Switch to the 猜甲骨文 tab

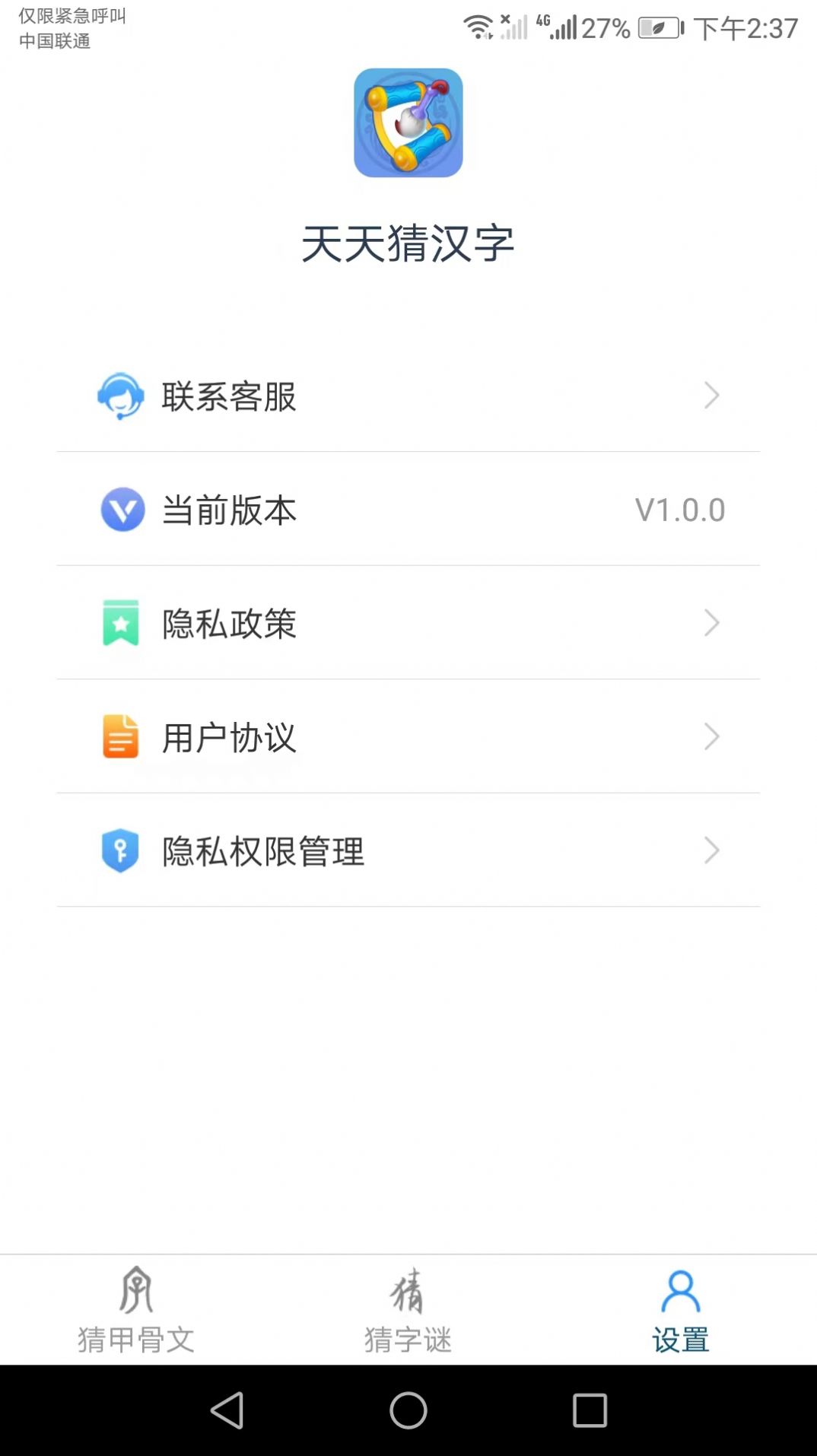[x=136, y=1310]
